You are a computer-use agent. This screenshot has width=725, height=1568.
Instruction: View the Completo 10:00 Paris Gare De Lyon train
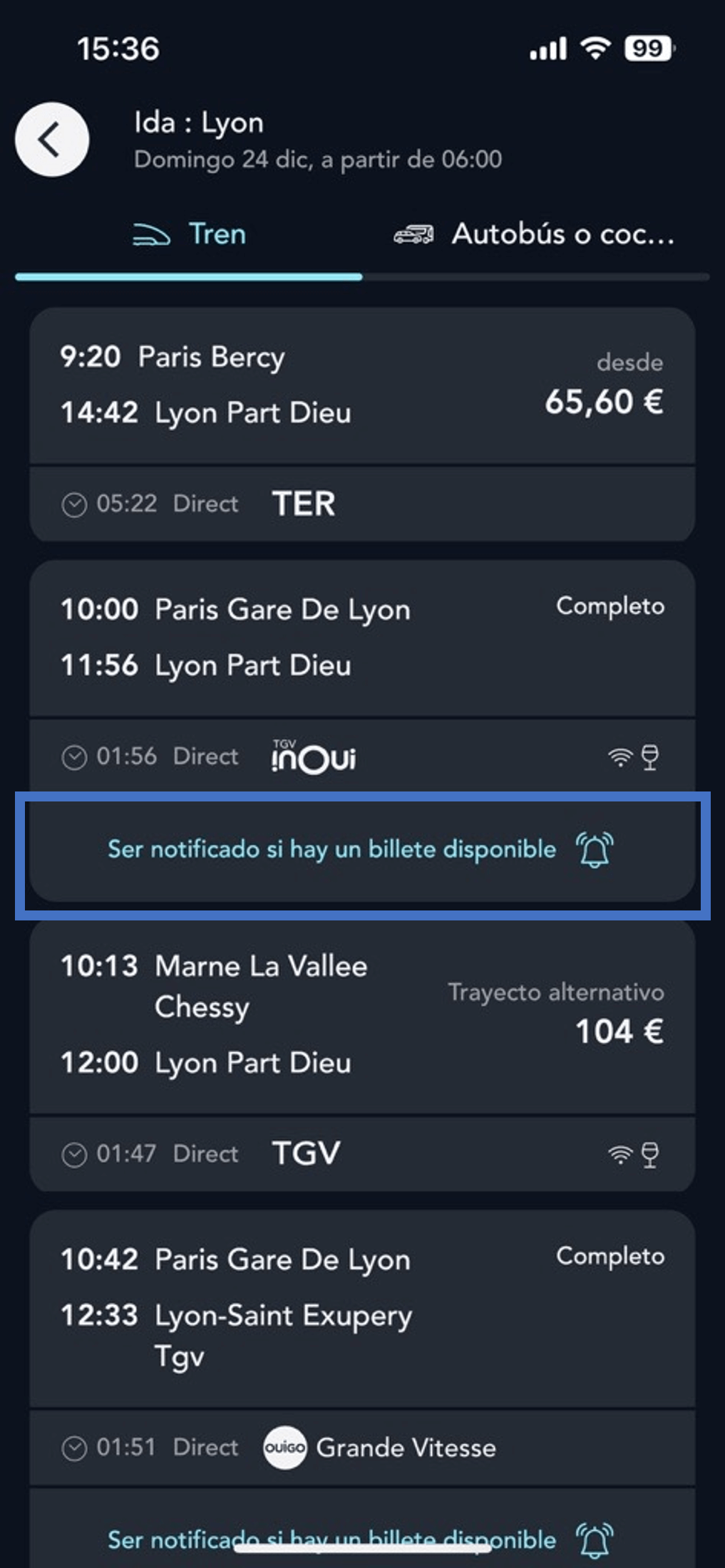pyautogui.click(x=362, y=639)
